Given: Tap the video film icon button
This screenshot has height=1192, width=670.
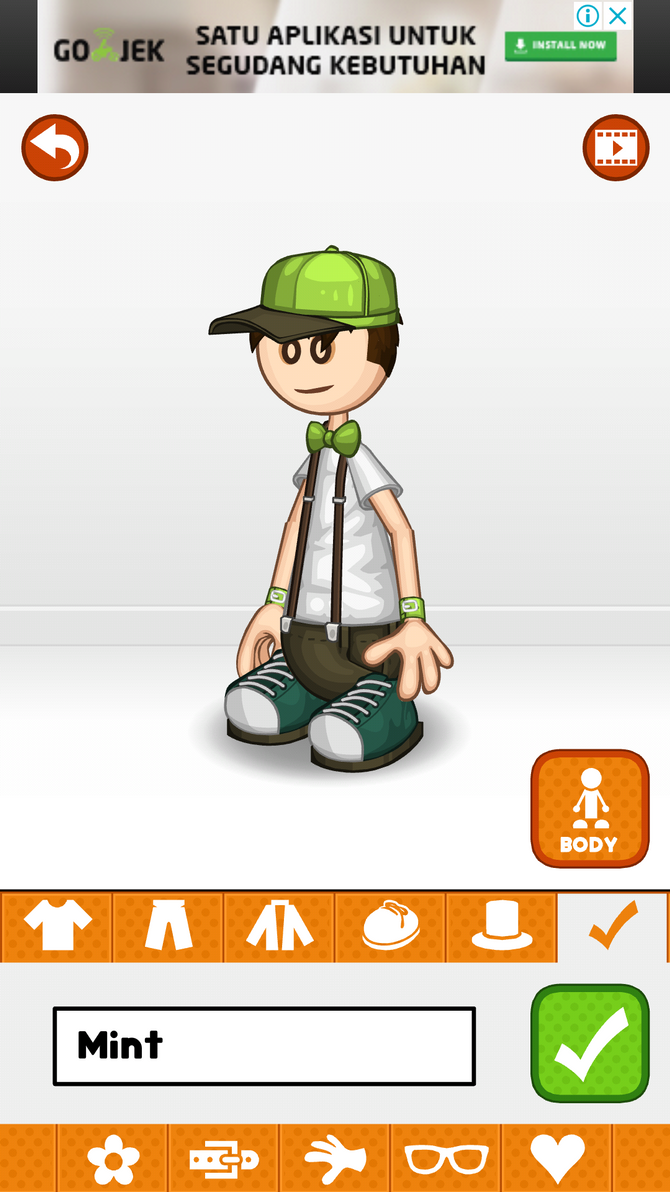Looking at the screenshot, I should pyautogui.click(x=616, y=148).
